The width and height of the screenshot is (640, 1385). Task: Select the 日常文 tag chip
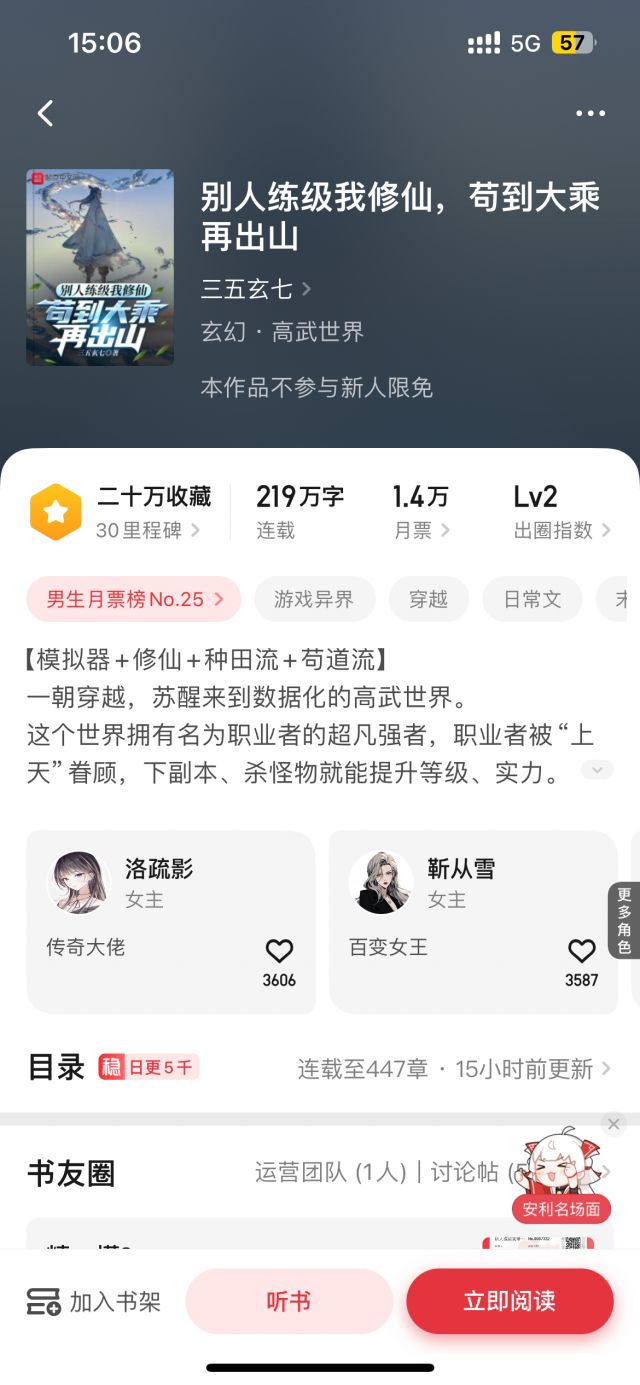tap(531, 599)
